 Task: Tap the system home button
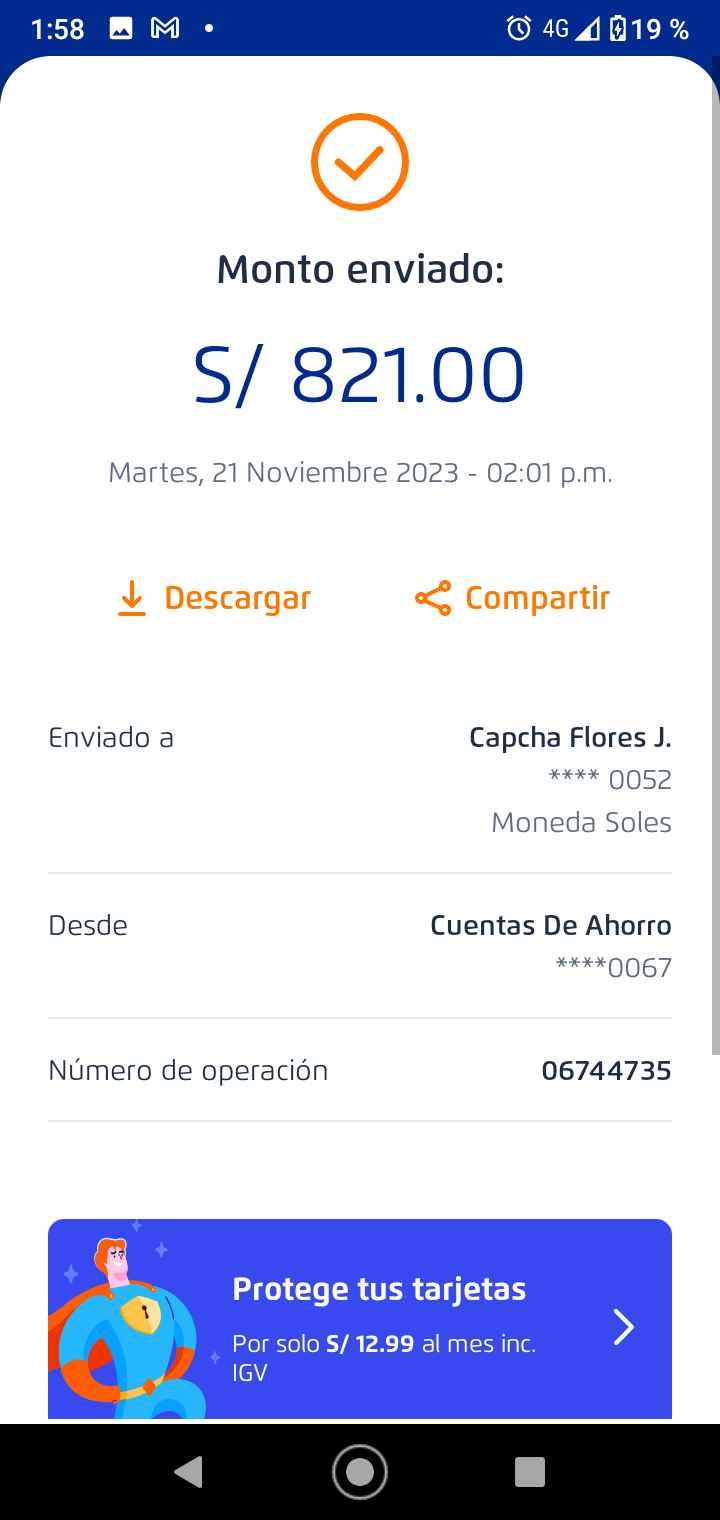(x=360, y=1472)
